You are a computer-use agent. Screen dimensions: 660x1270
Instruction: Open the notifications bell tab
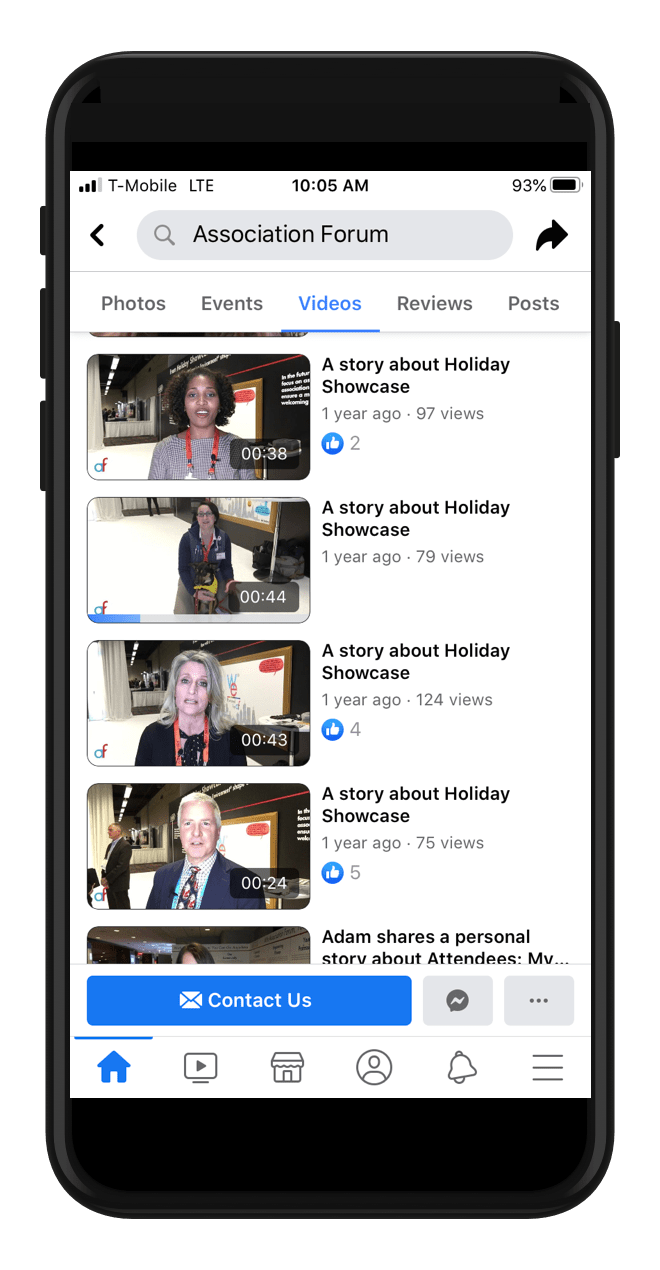461,1068
